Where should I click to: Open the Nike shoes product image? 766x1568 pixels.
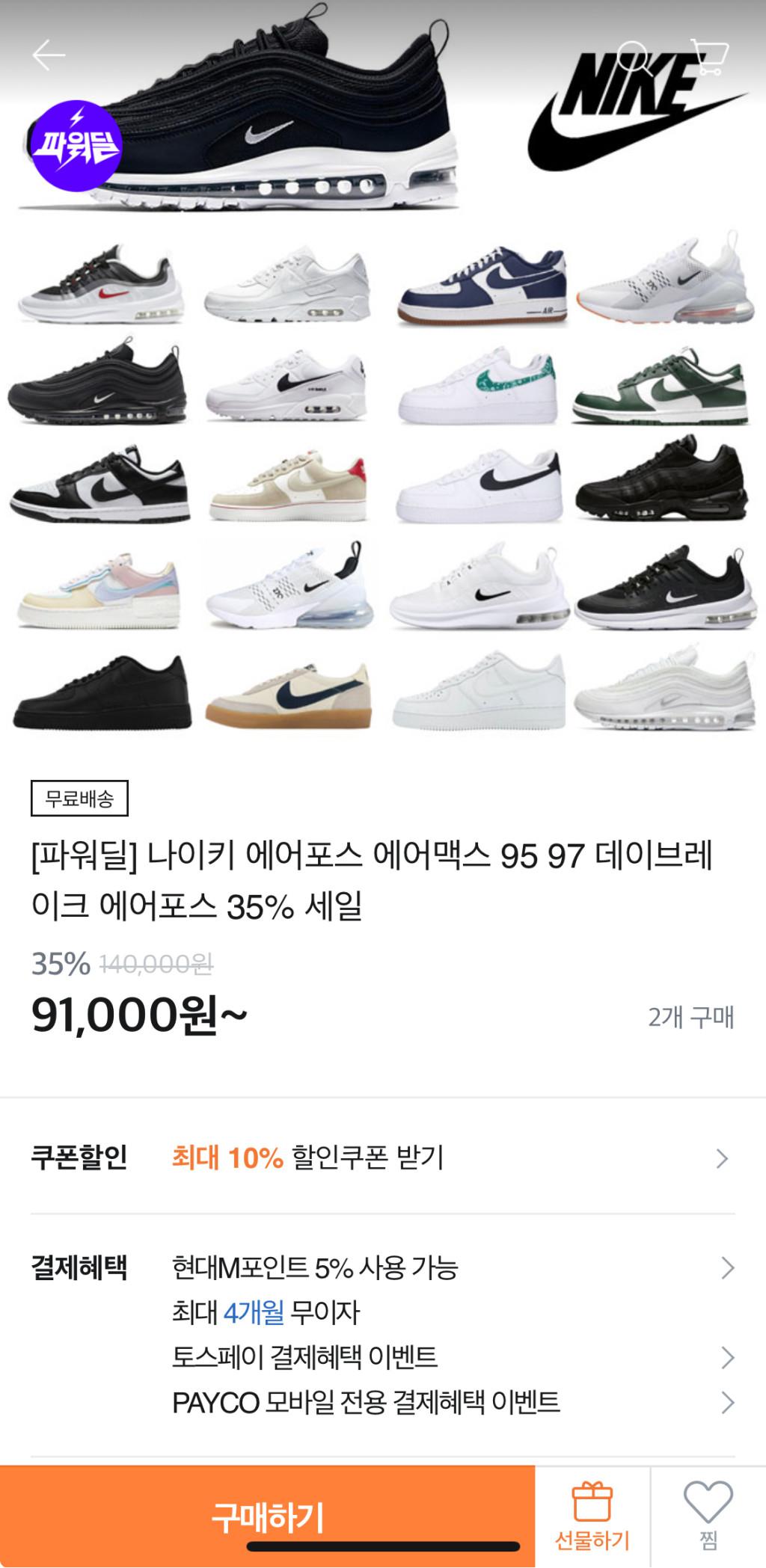(383, 374)
